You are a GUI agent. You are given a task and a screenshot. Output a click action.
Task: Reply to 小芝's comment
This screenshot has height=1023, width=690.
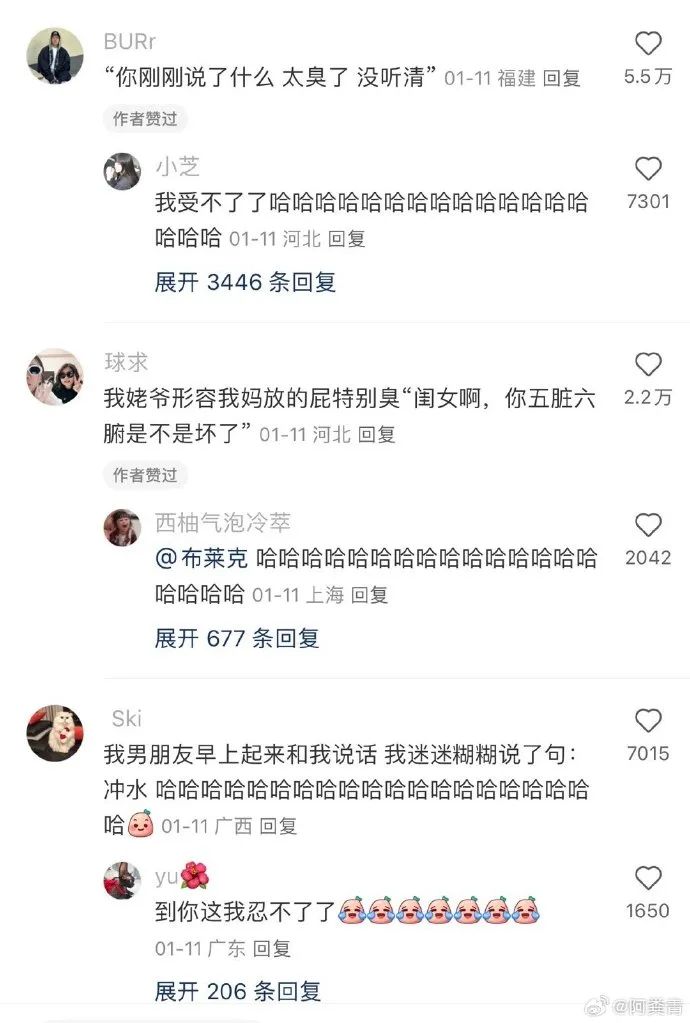click(x=347, y=239)
